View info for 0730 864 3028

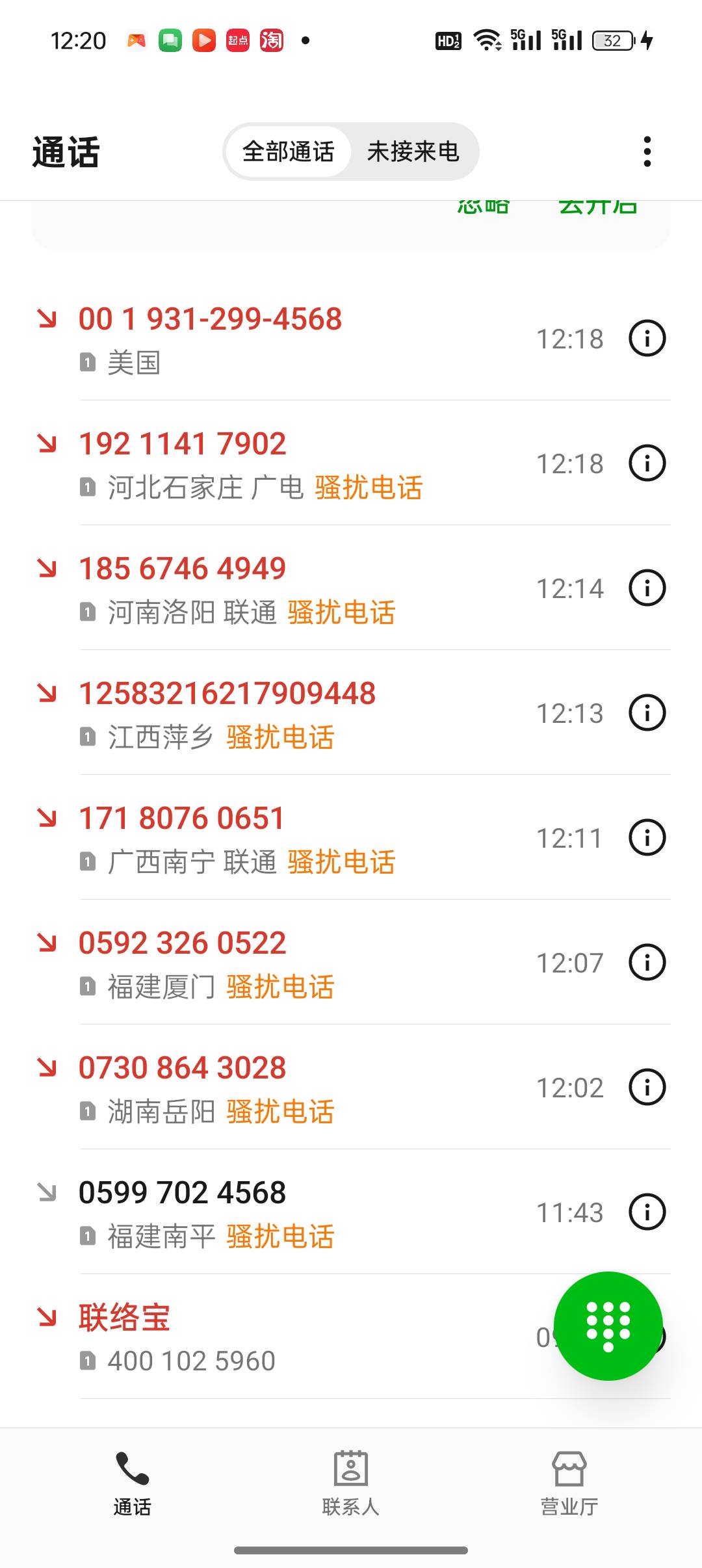coord(647,1087)
